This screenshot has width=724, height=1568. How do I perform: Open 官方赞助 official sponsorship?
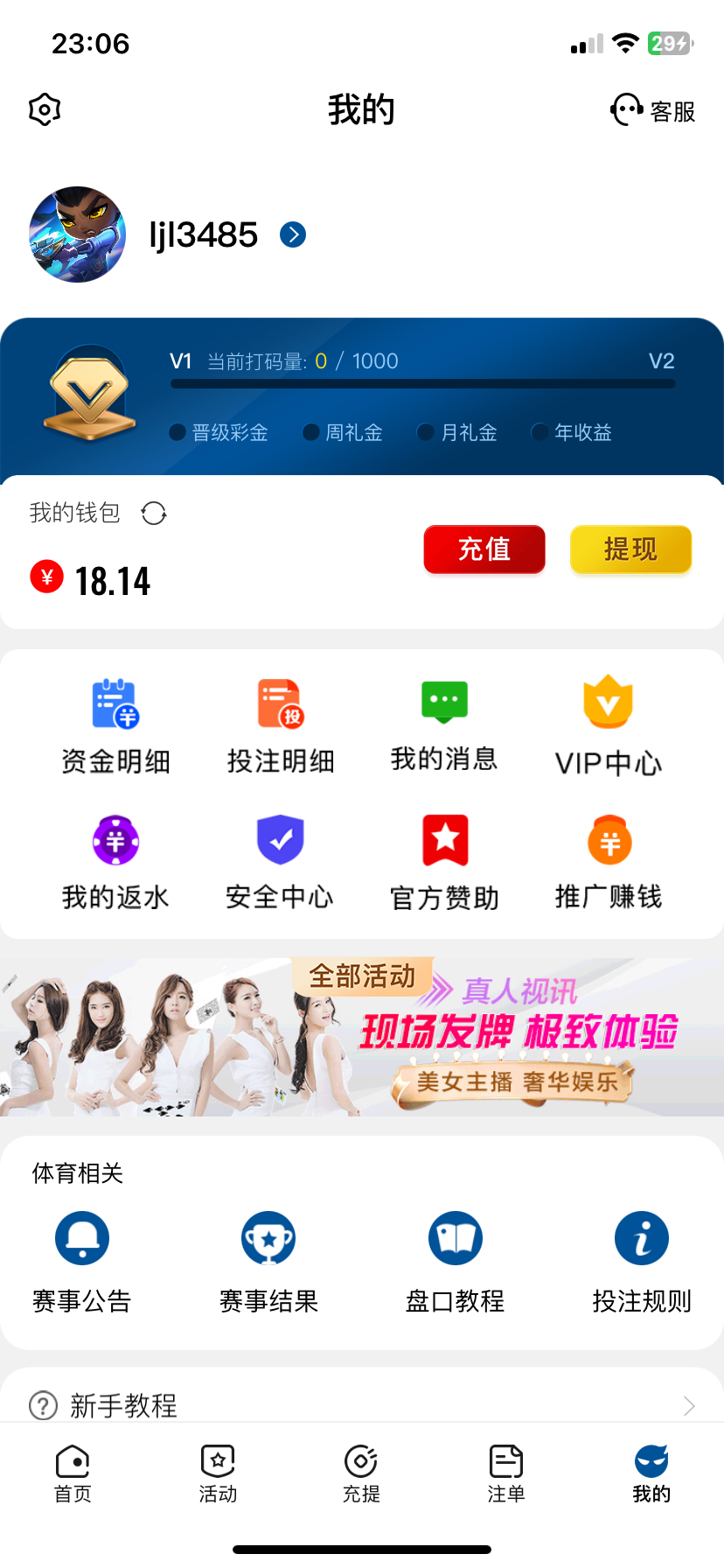tap(444, 863)
